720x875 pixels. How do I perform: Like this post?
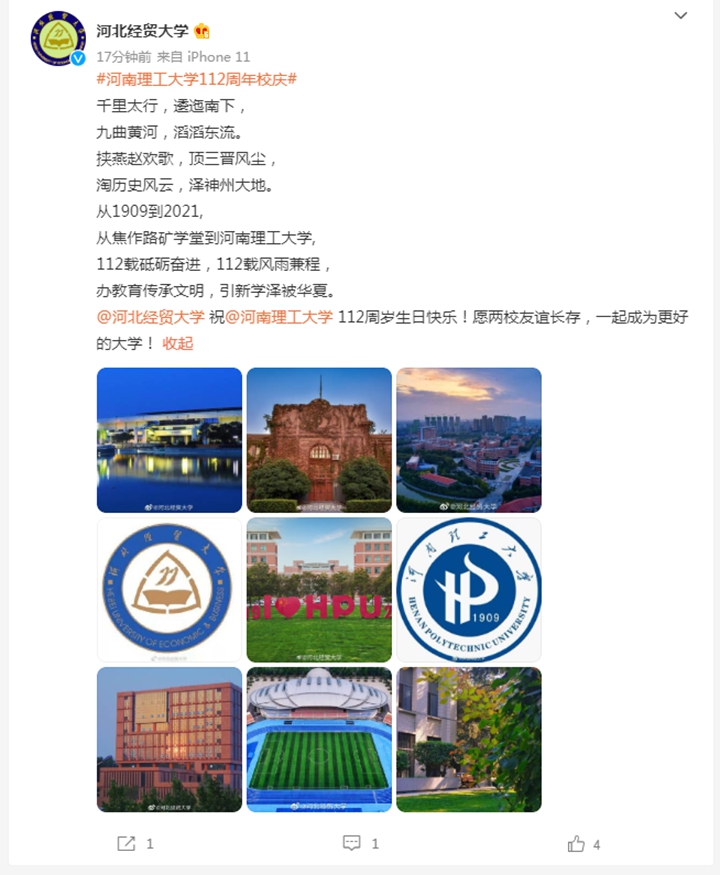click(583, 844)
